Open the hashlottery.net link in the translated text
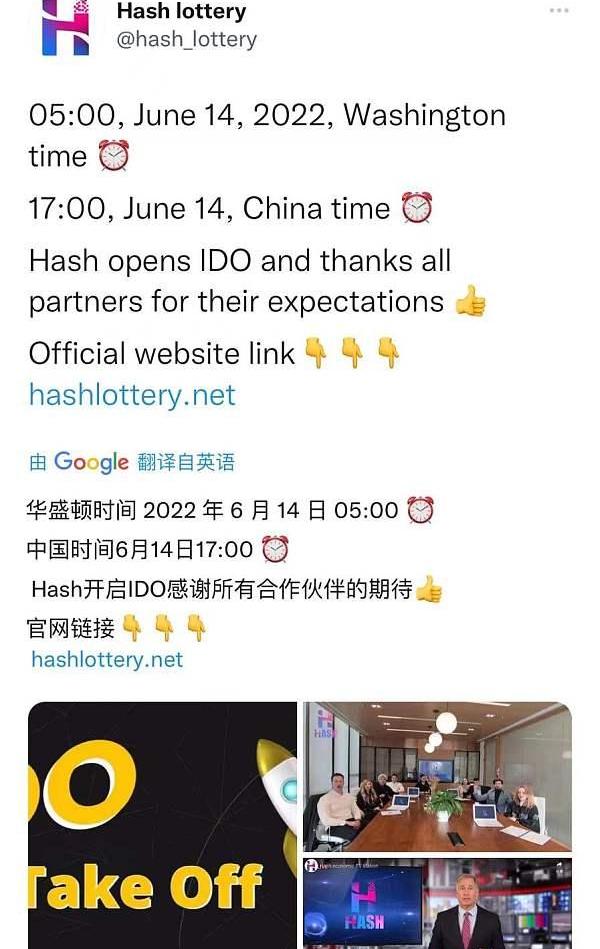 pyautogui.click(x=107, y=660)
